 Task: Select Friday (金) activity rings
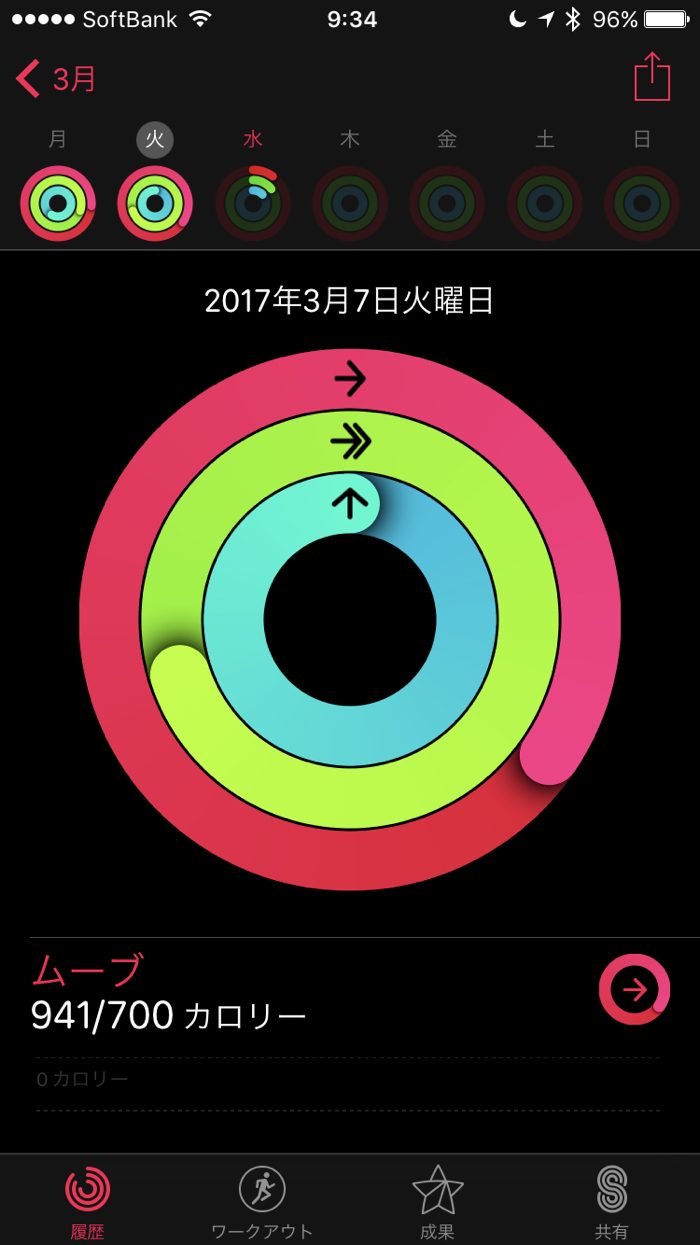447,203
